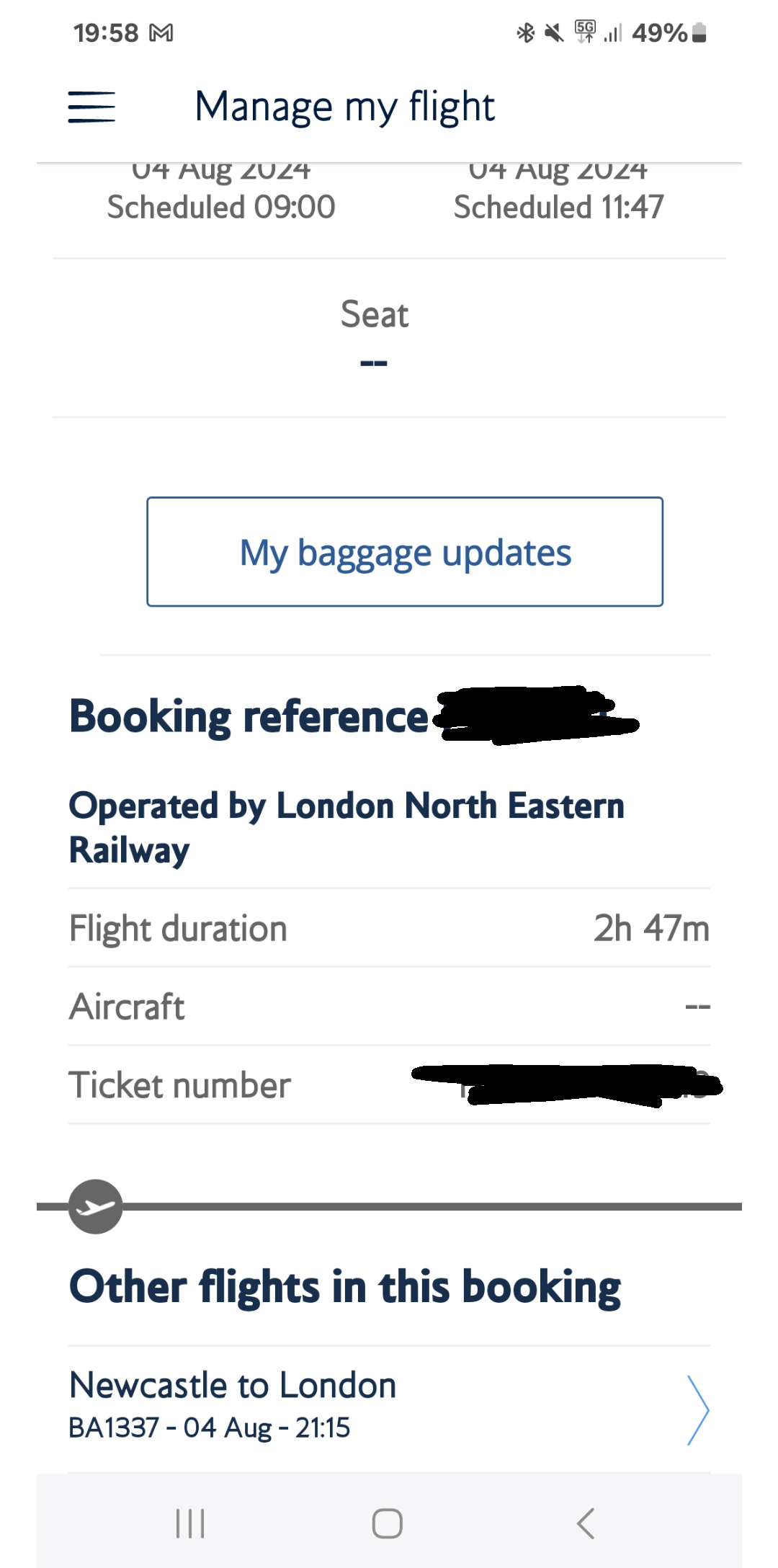Select the Flight duration 2h 47m row

click(389, 929)
